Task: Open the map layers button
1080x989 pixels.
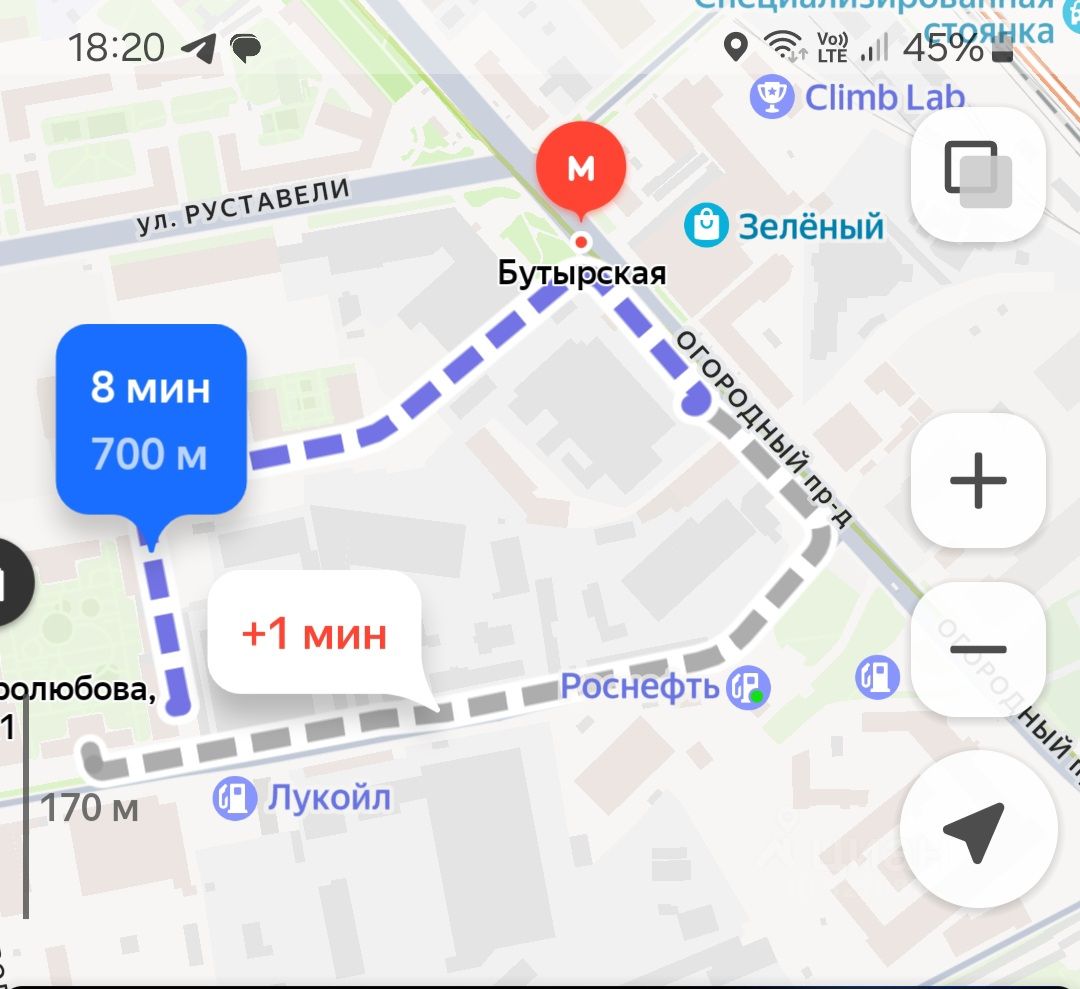Action: coord(978,175)
